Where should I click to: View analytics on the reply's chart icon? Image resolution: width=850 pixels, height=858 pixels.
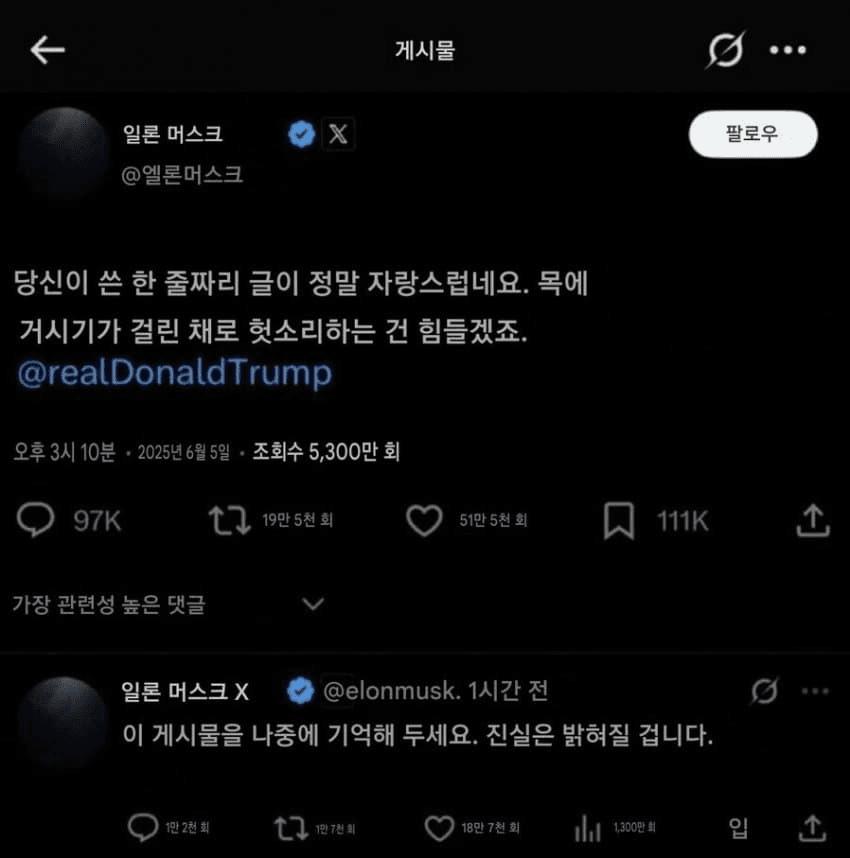click(x=586, y=826)
